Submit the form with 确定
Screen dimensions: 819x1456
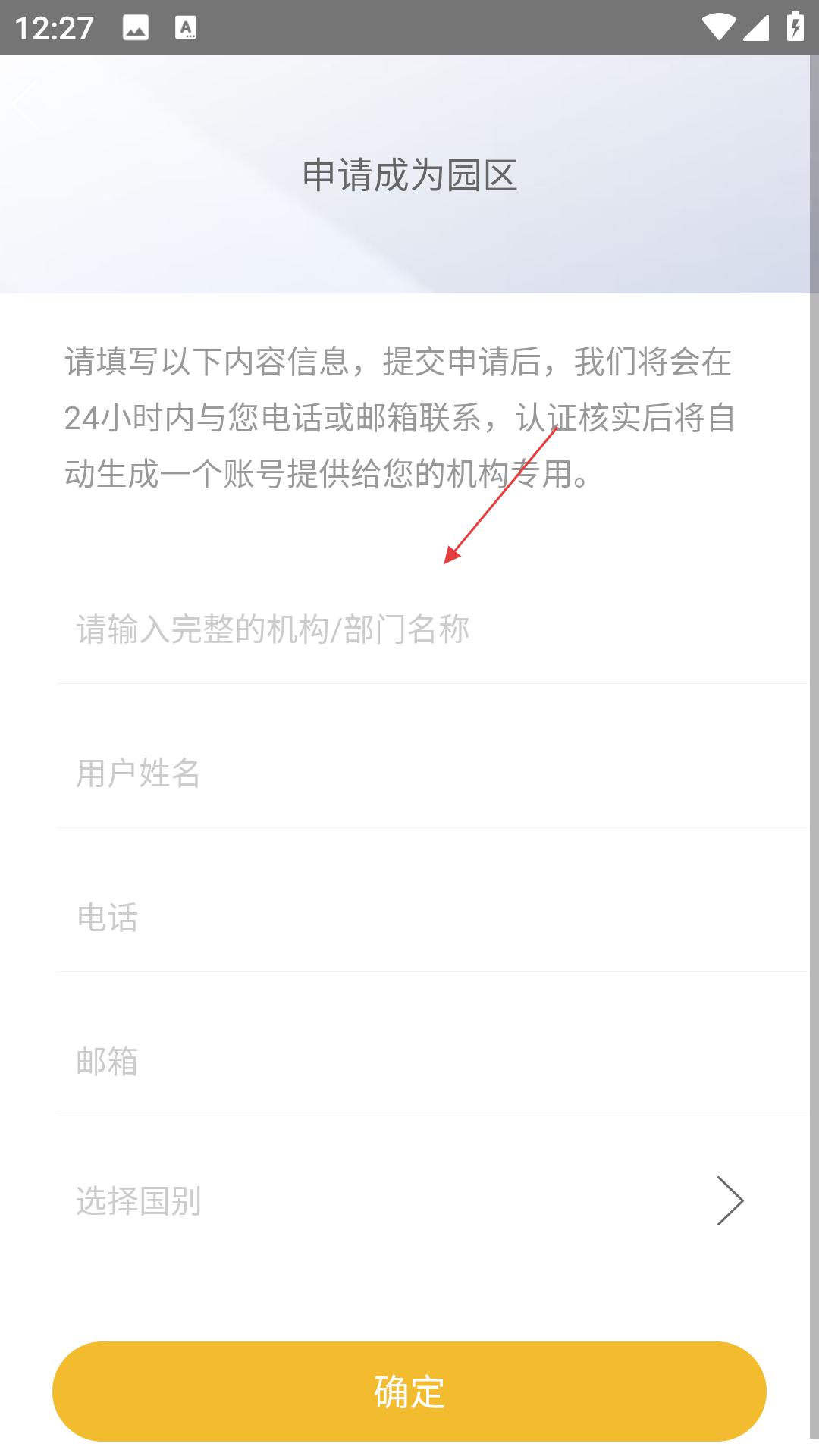coord(409,1391)
